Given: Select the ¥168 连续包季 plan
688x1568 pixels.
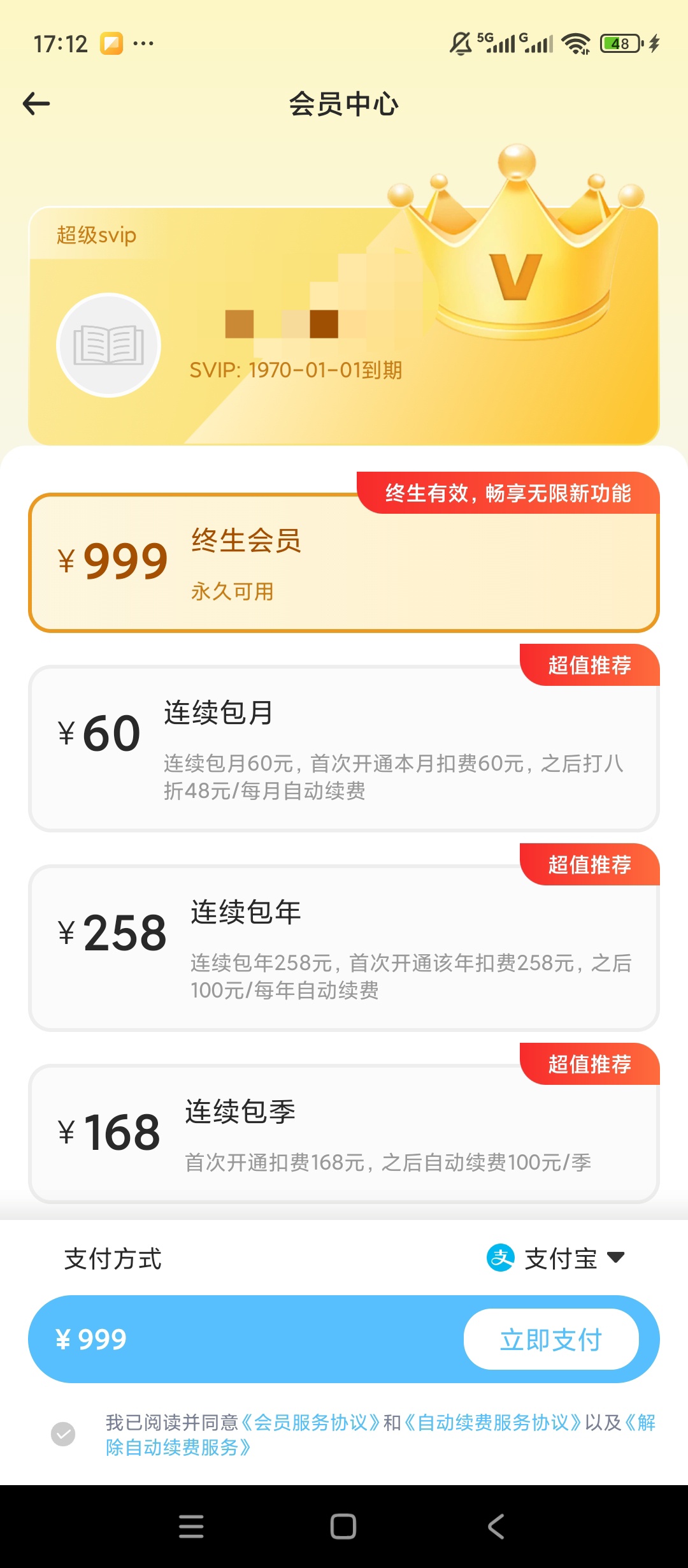Looking at the screenshot, I should point(344,1133).
